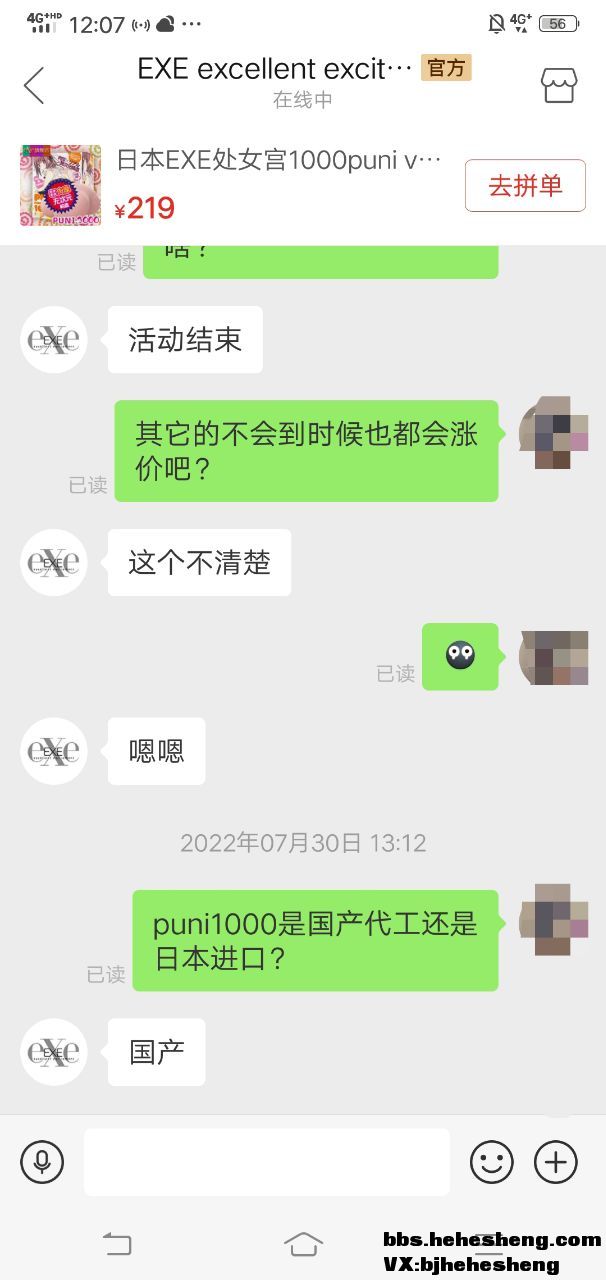This screenshot has height=1280, width=606.
Task: Go back using the top-left arrow
Action: click(x=34, y=86)
